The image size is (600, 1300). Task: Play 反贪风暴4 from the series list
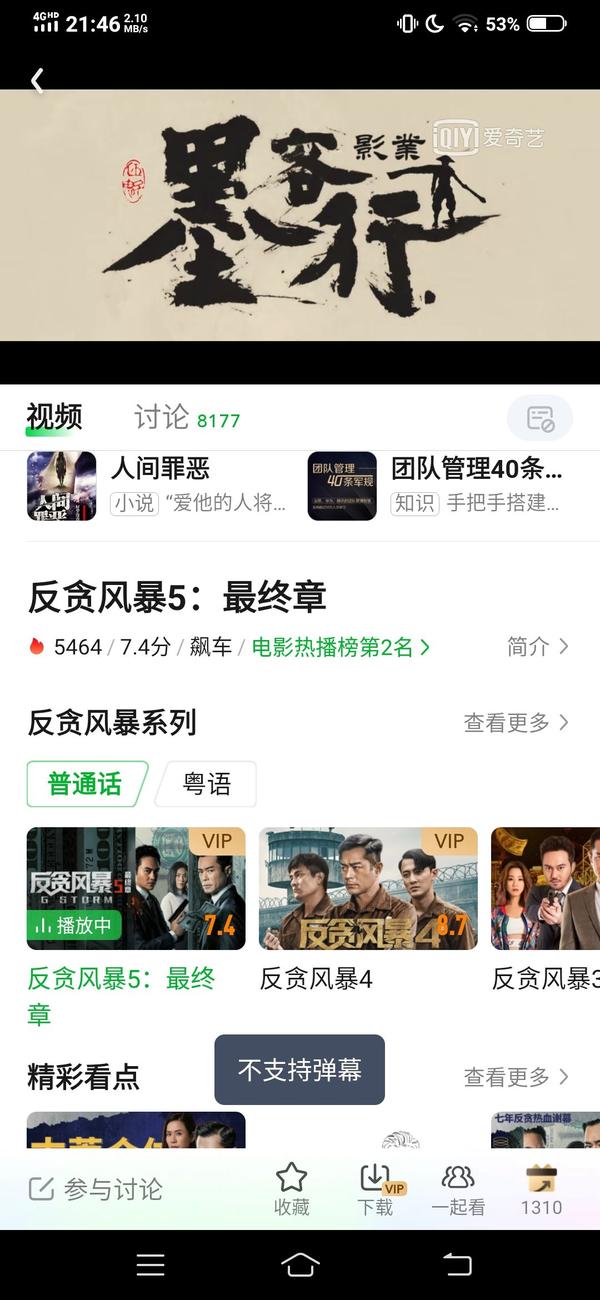pos(368,888)
